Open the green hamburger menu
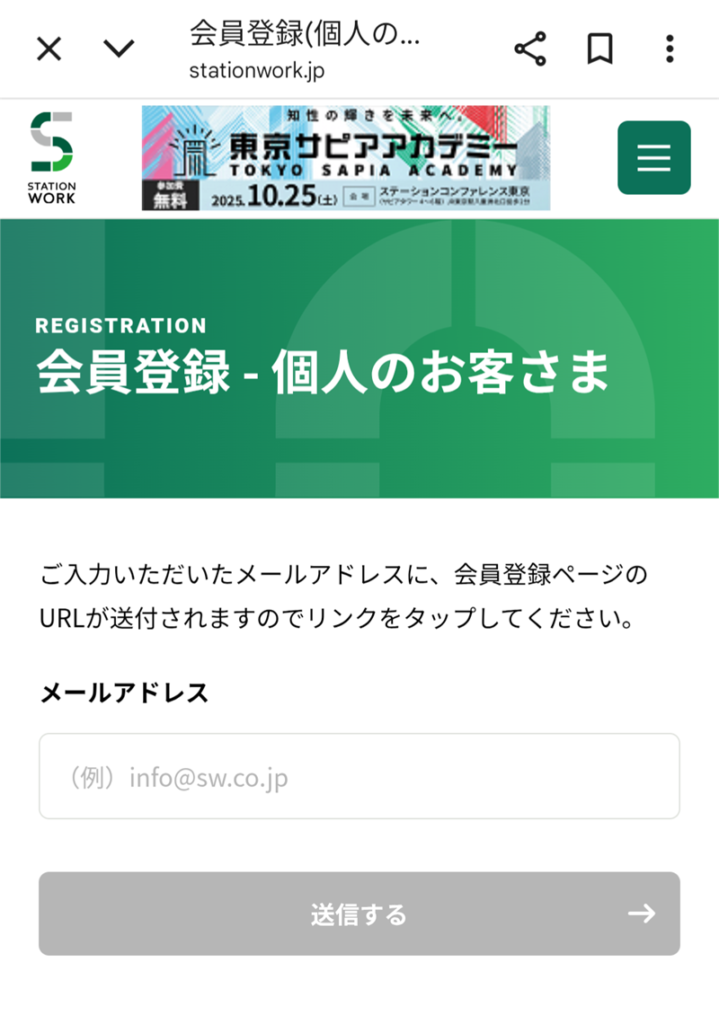The height and width of the screenshot is (1024, 719). coord(654,157)
